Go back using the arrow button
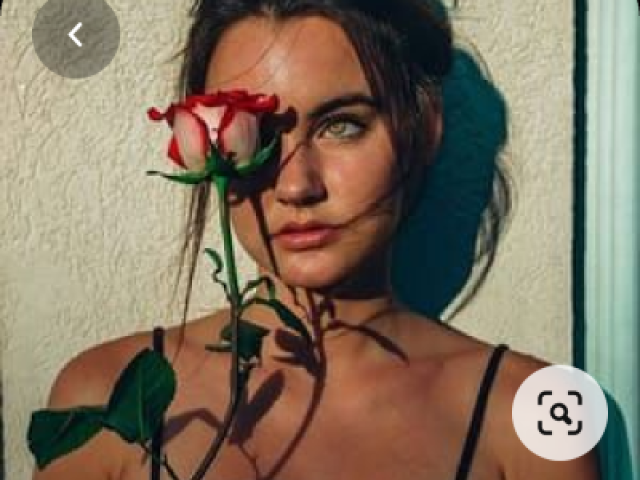The height and width of the screenshot is (480, 640). 75,35
